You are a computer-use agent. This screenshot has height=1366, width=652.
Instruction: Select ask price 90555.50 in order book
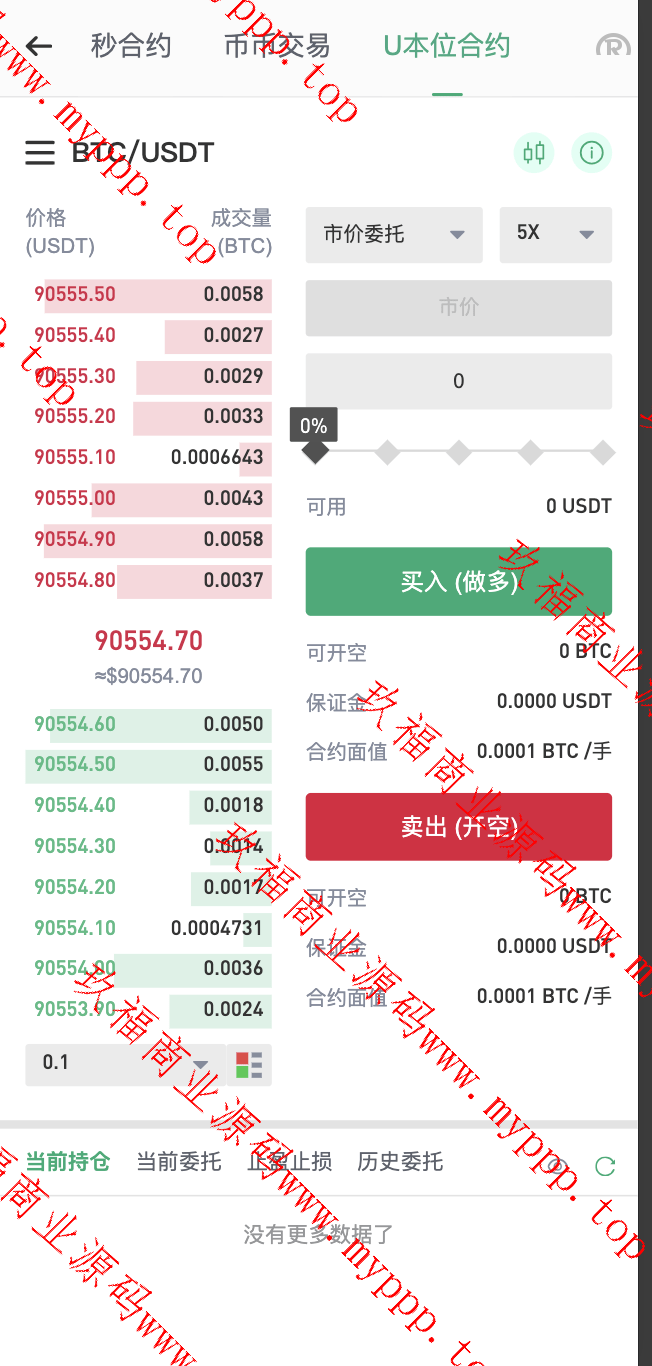pyautogui.click(x=75, y=295)
